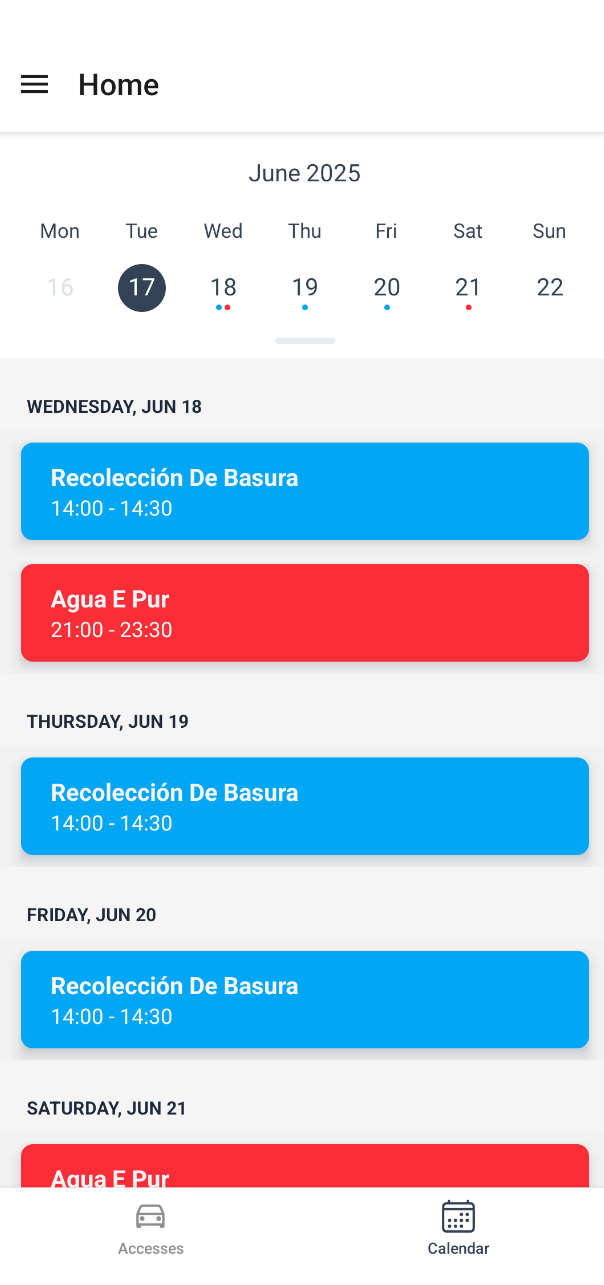Pick Saturday 21 in the week strip
The height and width of the screenshot is (1285, 604).
click(468, 288)
